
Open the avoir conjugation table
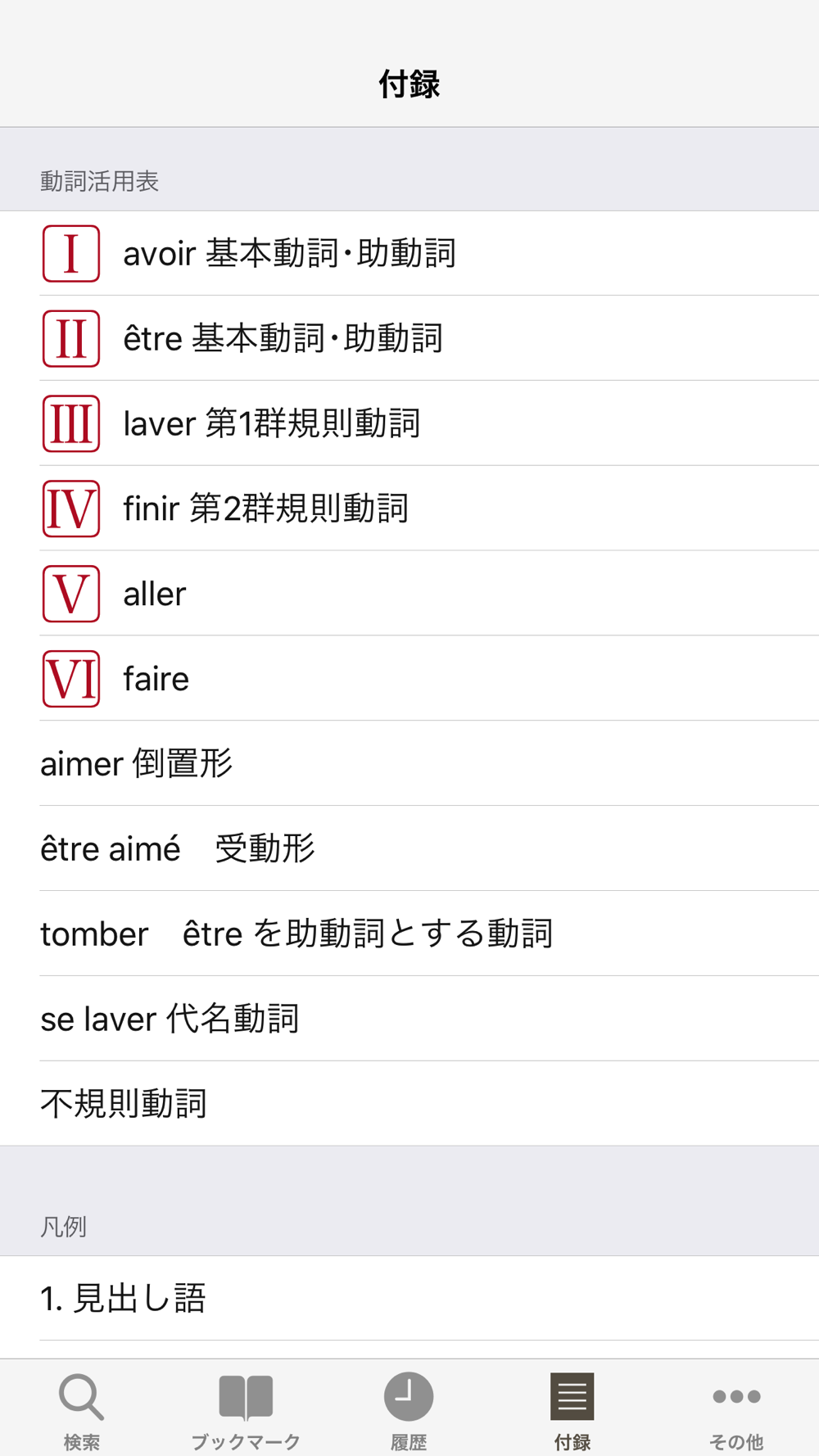tap(409, 253)
